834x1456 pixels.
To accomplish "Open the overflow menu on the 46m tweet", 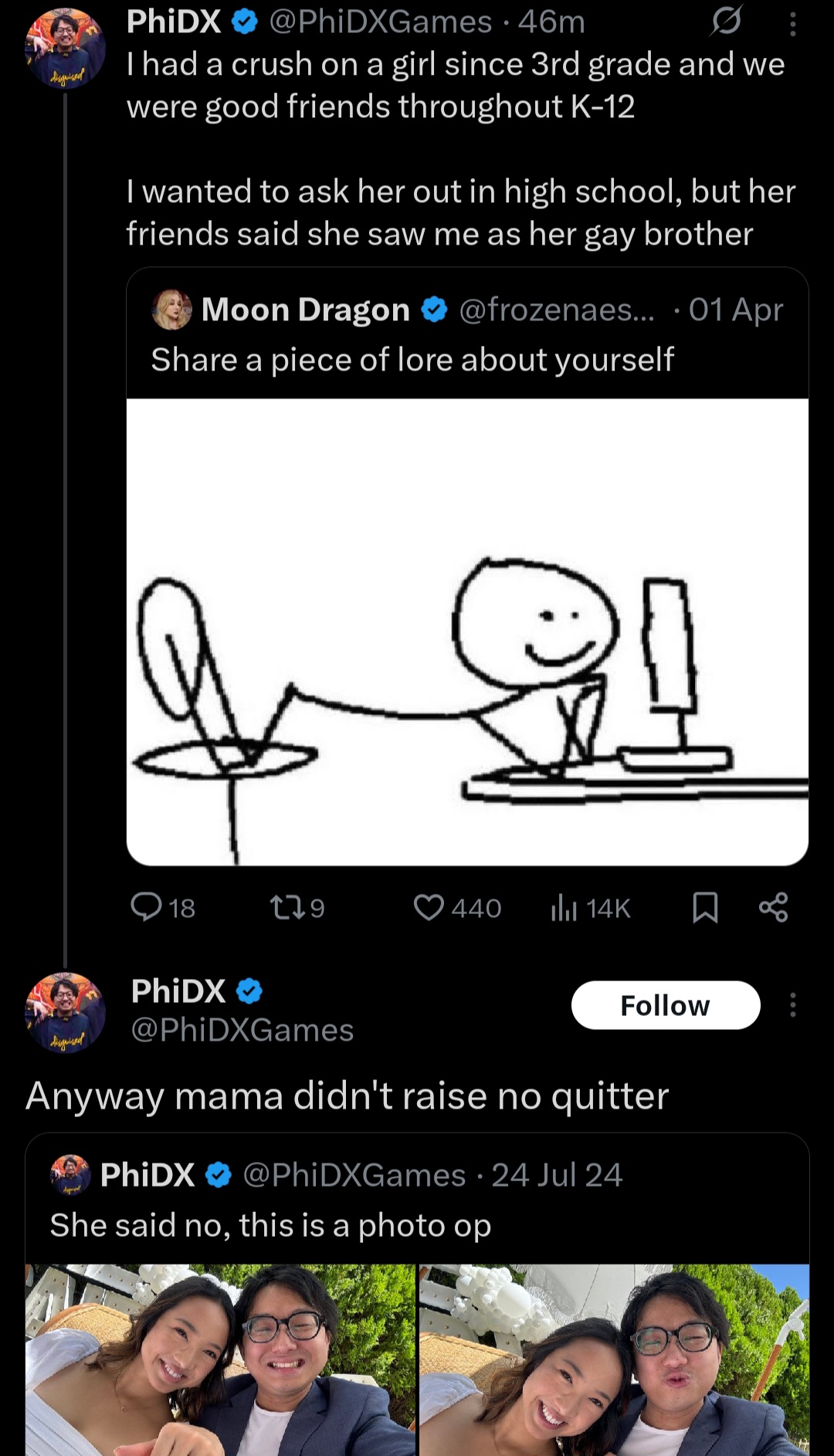I will coord(792,23).
